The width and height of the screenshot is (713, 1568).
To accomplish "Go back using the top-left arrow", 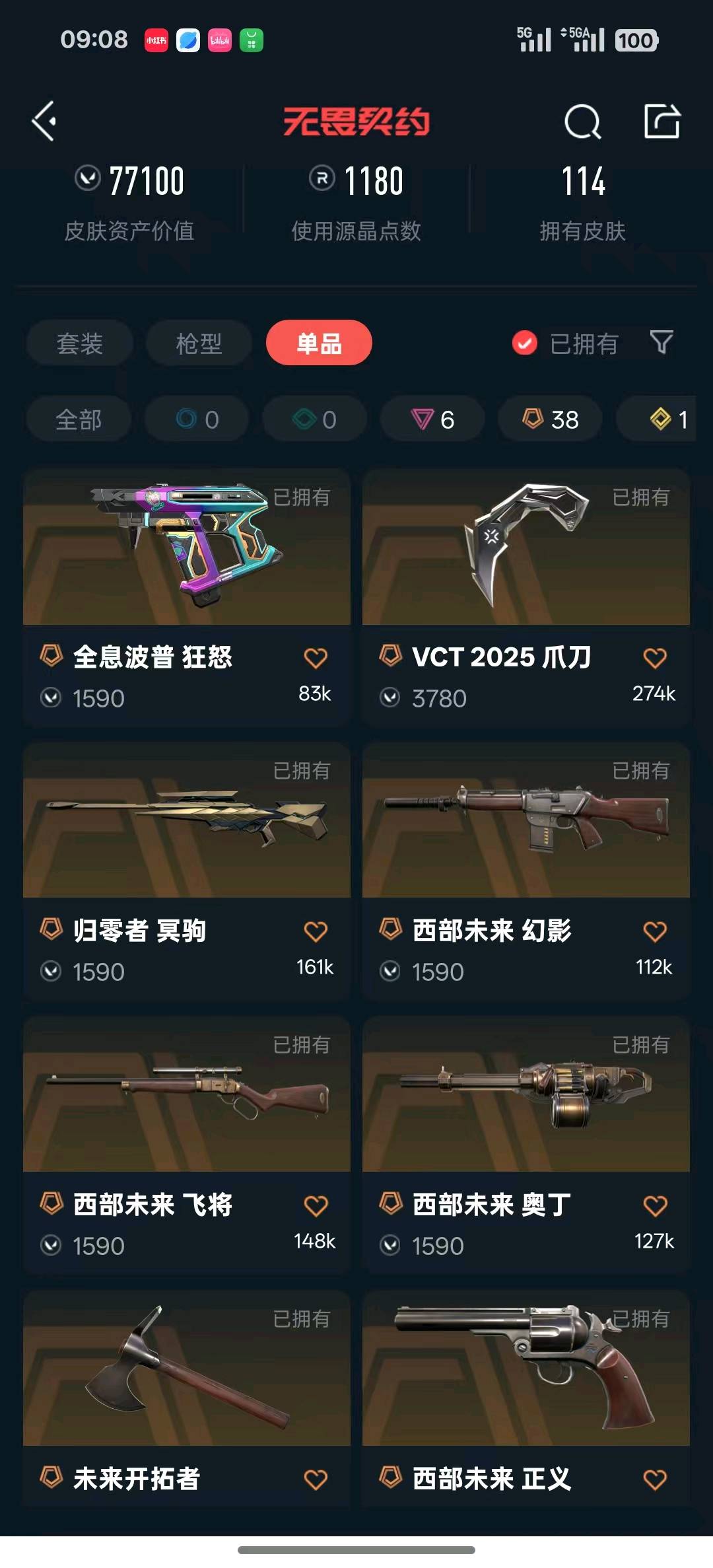I will [x=44, y=122].
